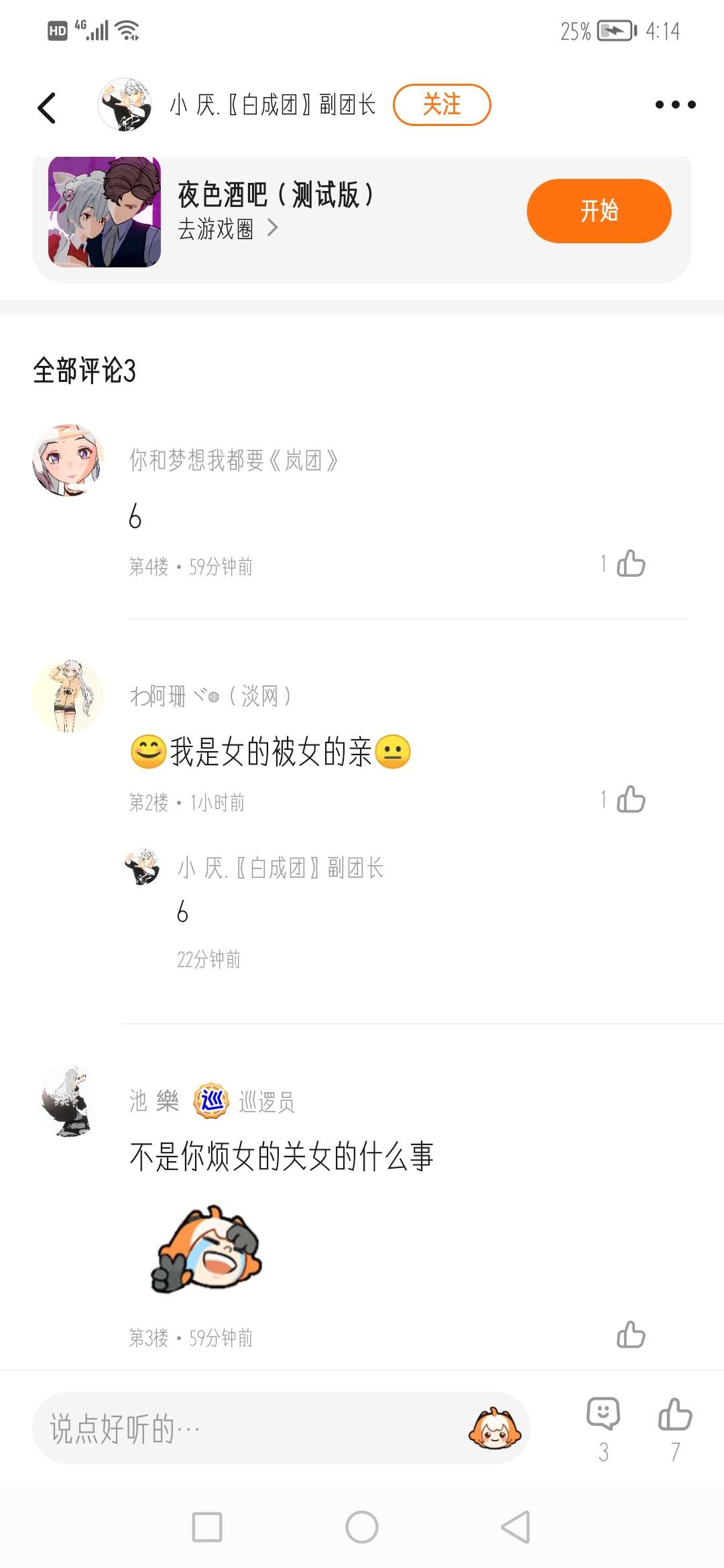Start the game 夜色酒吧 with 开始
Image resolution: width=724 pixels, height=1568 pixels.
tap(599, 211)
